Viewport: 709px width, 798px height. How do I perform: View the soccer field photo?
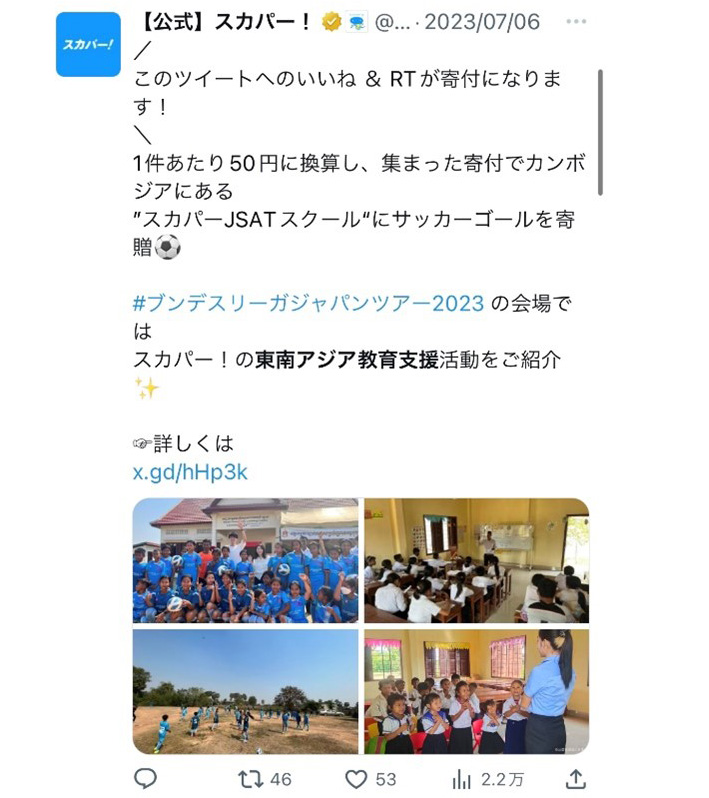245,691
